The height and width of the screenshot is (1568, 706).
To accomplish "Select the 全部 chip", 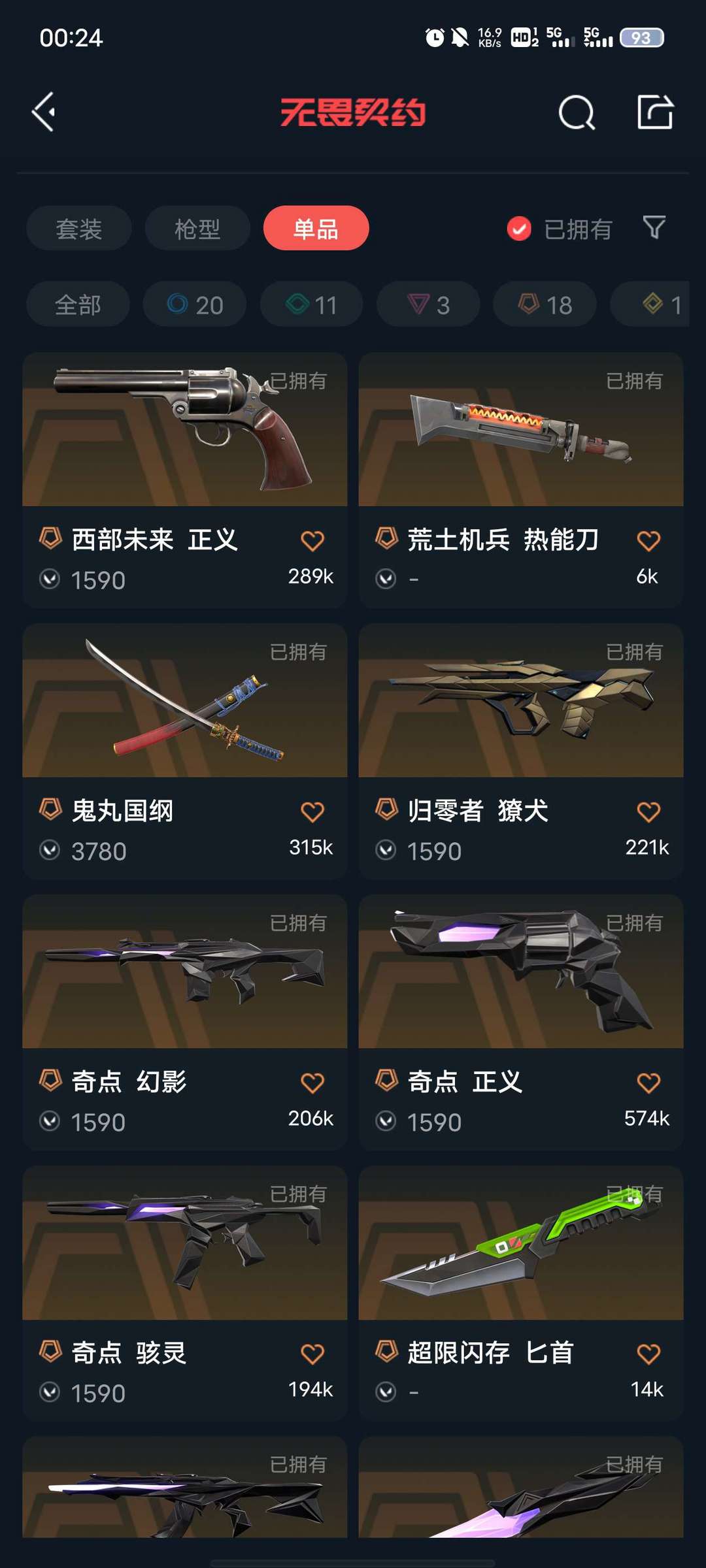I will [x=78, y=304].
